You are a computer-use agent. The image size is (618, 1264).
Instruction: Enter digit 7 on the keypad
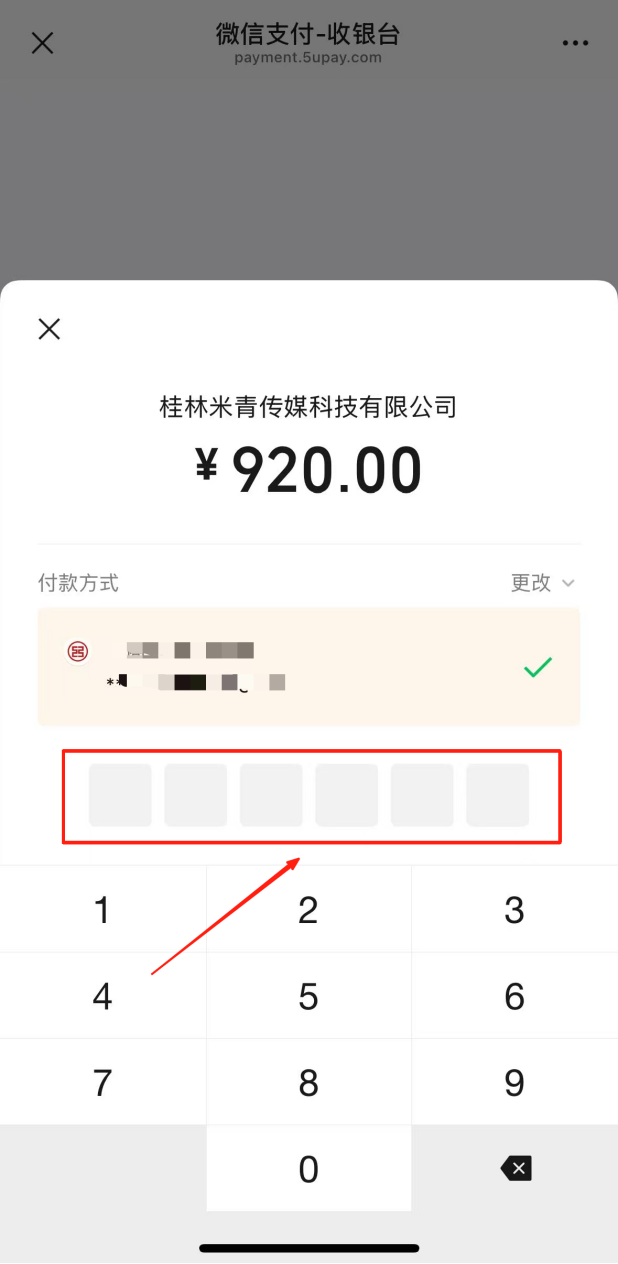[x=102, y=1082]
